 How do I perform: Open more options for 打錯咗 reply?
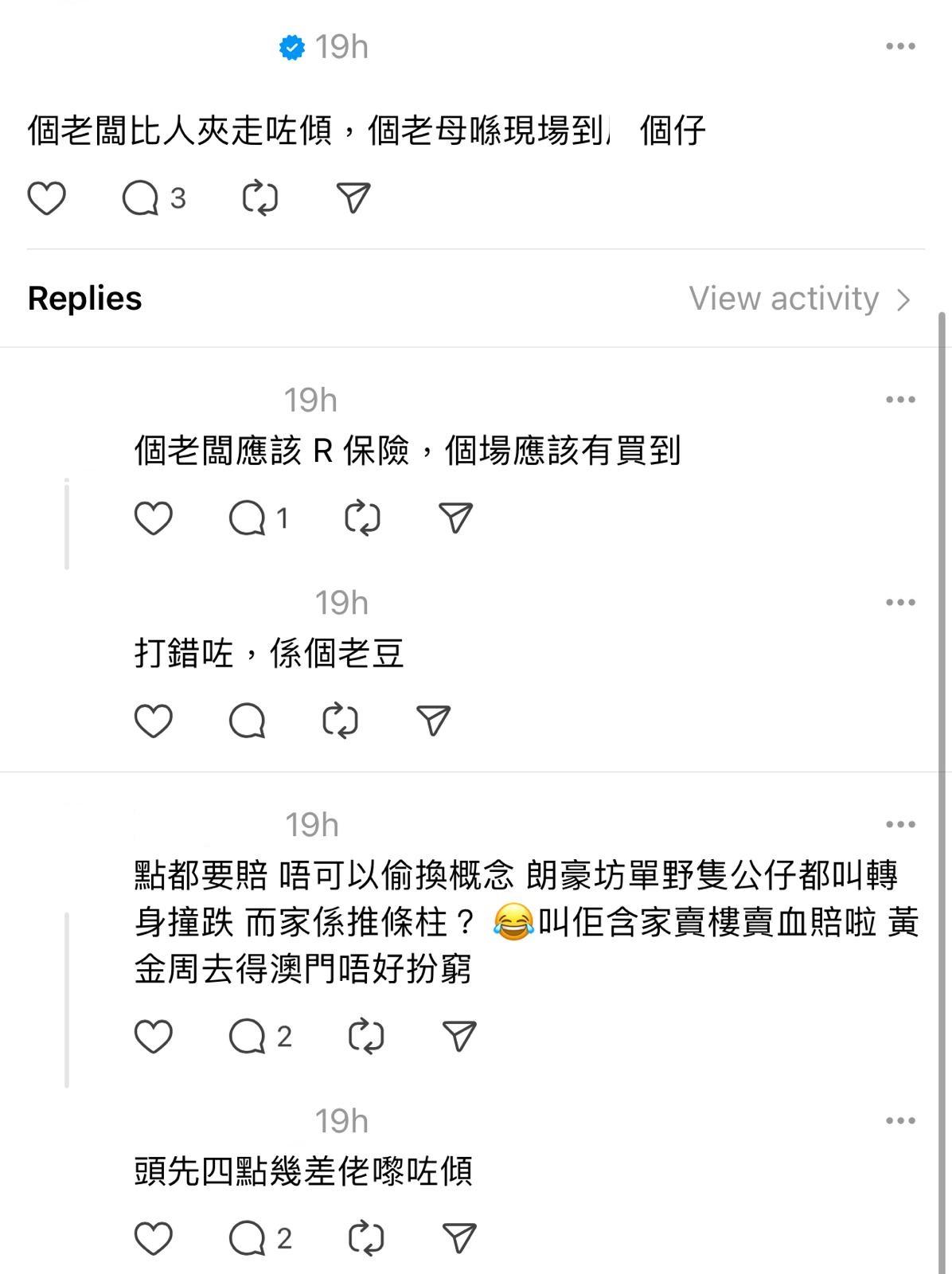[900, 603]
